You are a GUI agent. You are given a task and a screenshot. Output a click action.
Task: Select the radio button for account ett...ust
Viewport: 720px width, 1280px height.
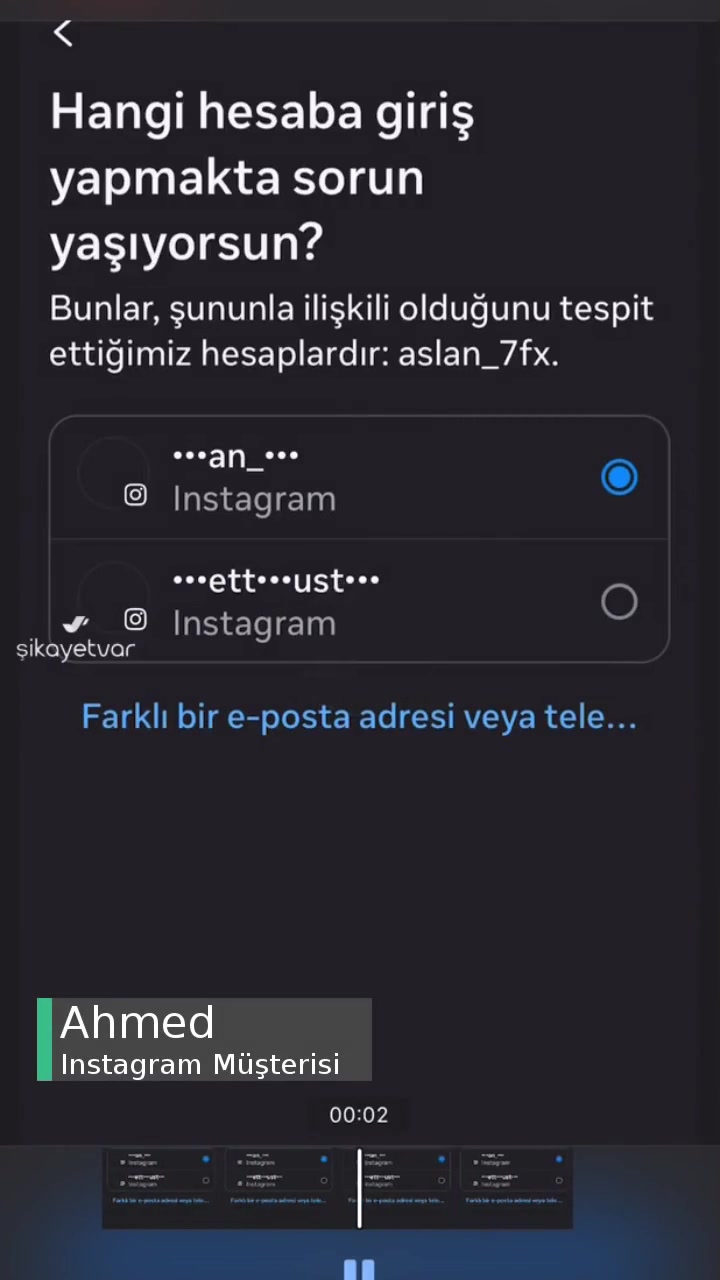[619, 601]
